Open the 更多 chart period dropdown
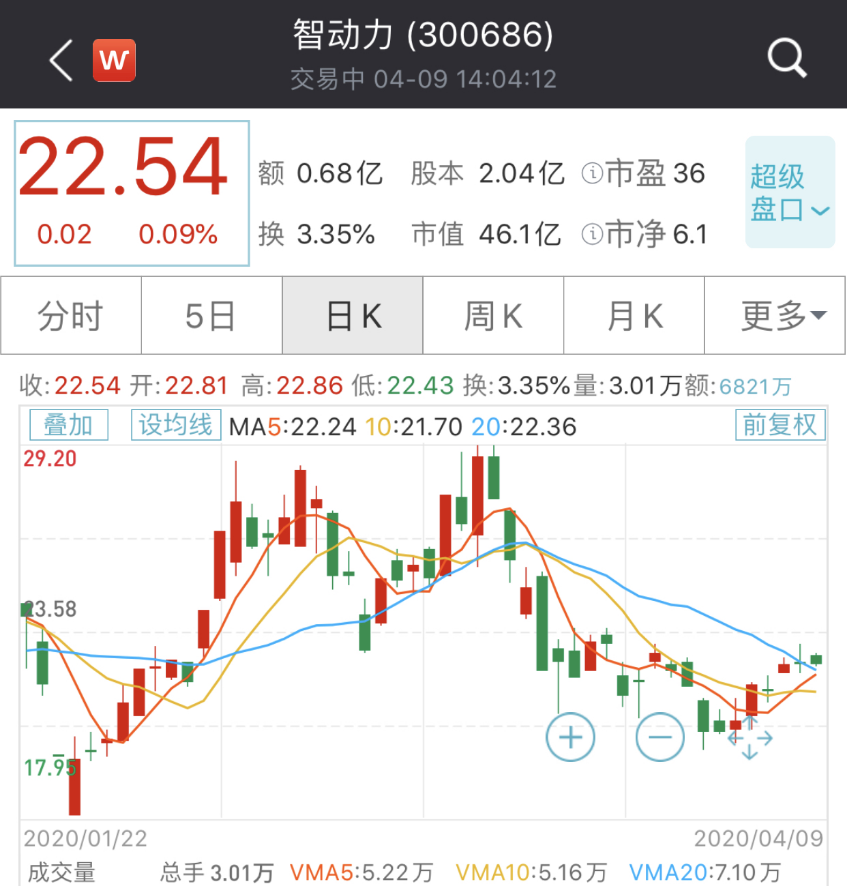 (x=776, y=316)
